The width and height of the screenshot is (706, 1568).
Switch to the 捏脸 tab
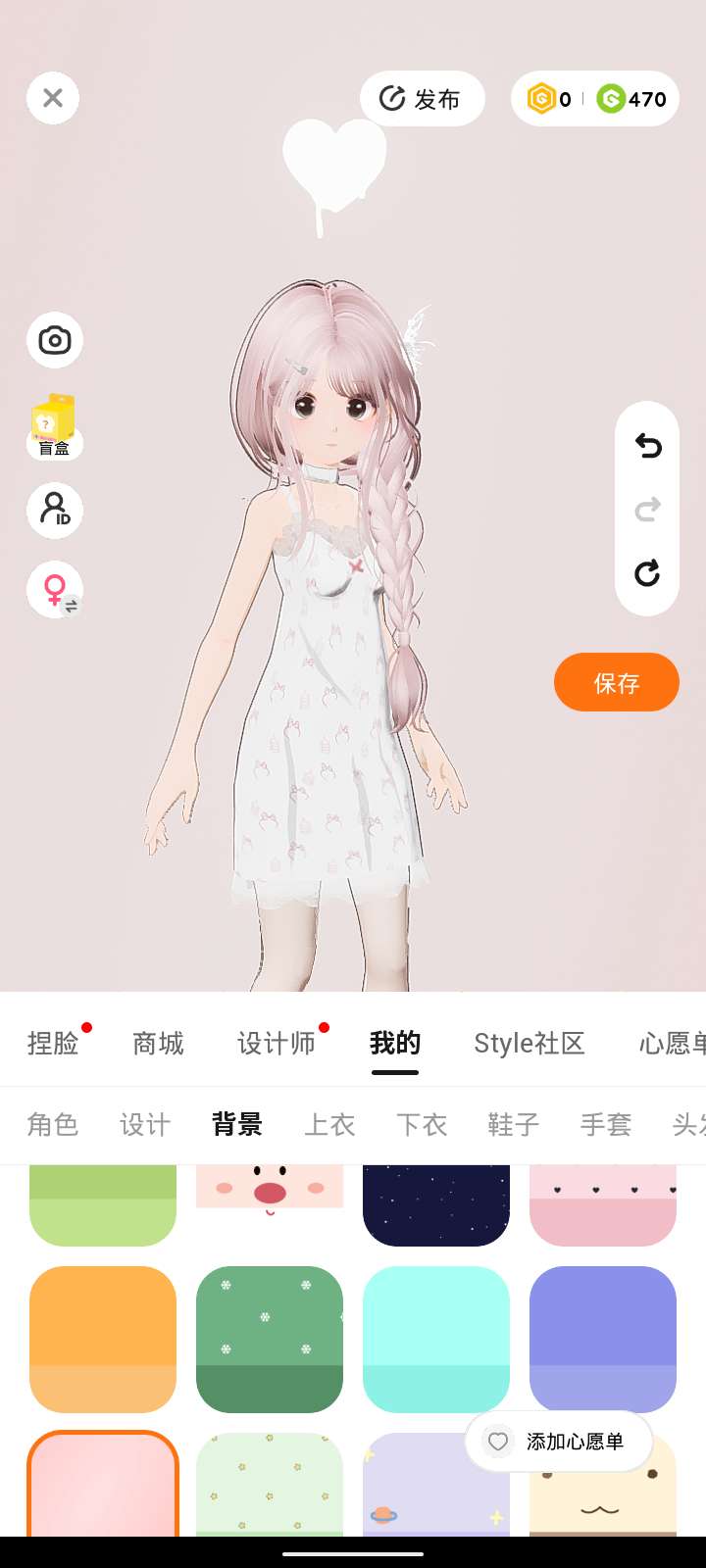[x=53, y=1043]
